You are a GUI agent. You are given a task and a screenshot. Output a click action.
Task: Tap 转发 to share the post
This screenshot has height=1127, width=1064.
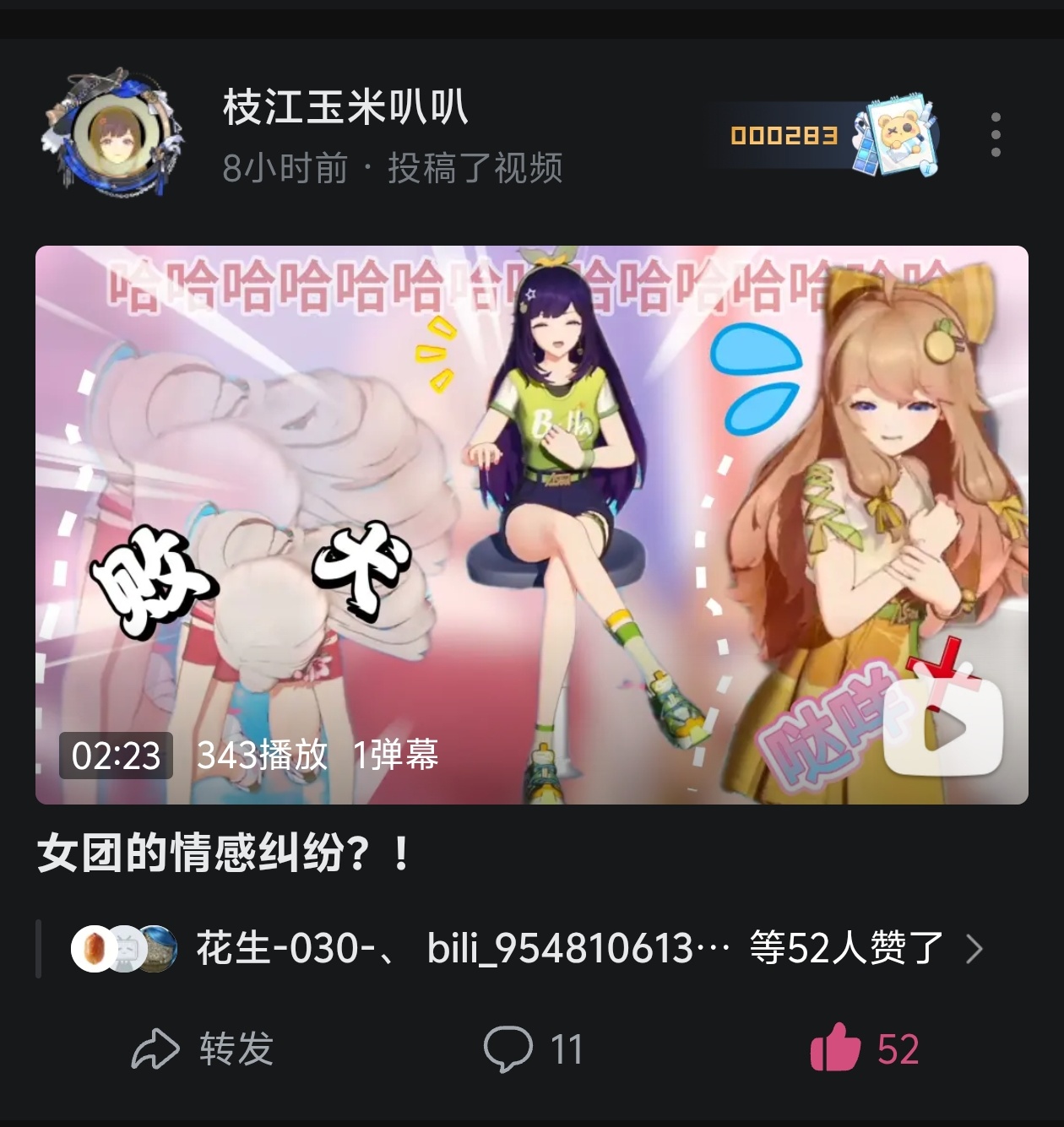203,1048
